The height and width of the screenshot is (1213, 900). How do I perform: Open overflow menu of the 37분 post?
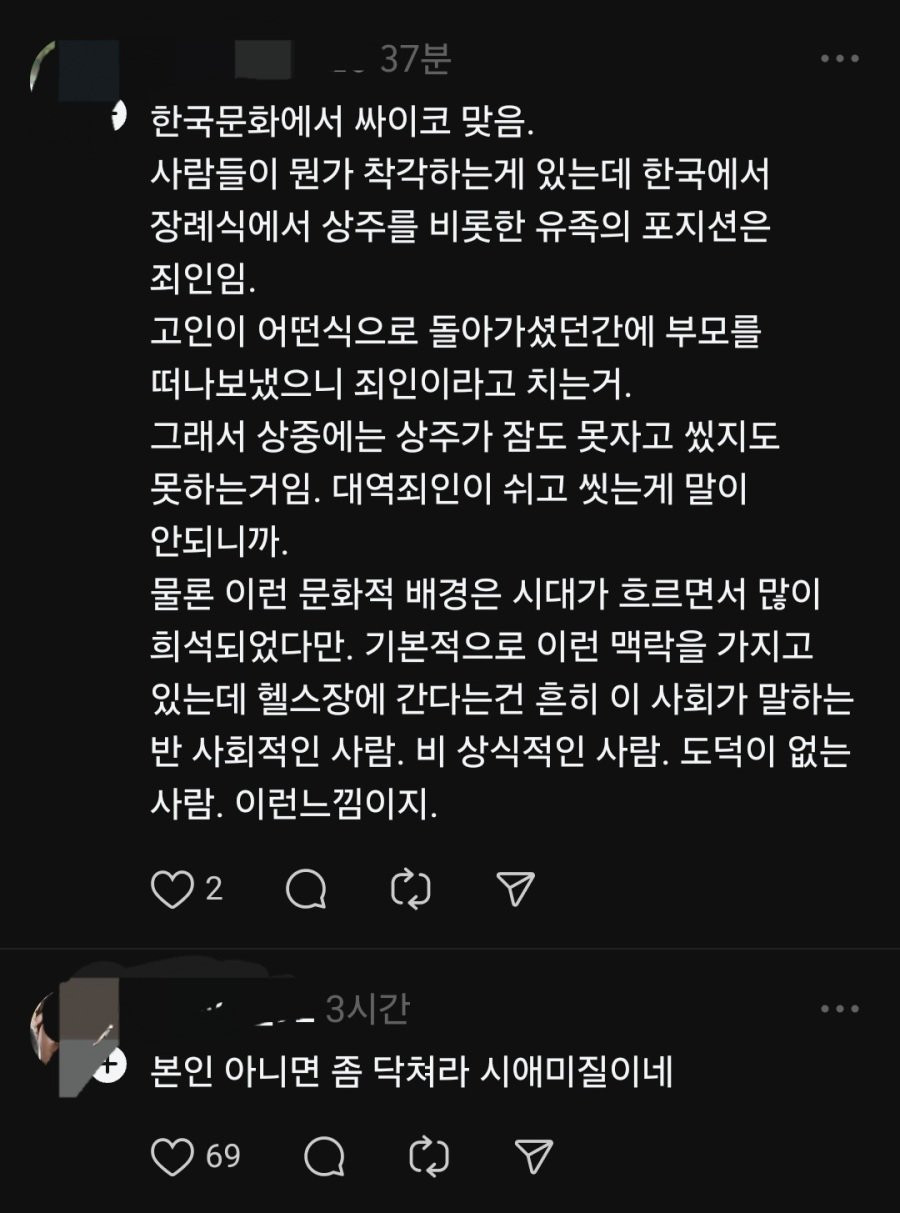(839, 59)
